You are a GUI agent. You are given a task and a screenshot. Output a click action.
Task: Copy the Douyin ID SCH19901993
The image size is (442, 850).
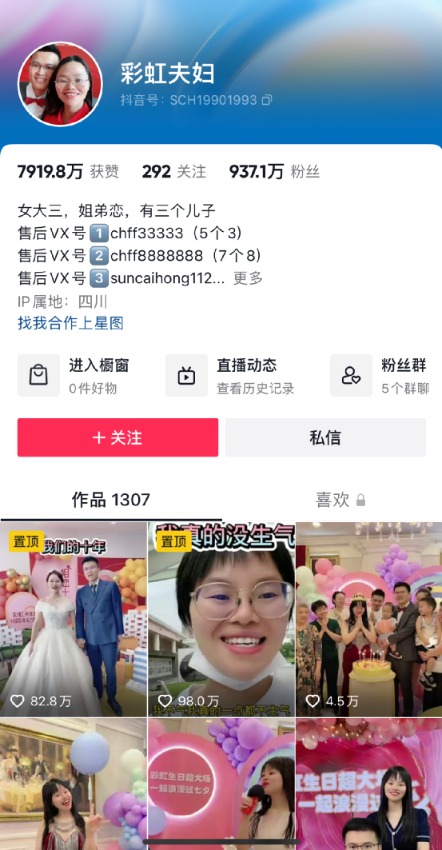(266, 100)
